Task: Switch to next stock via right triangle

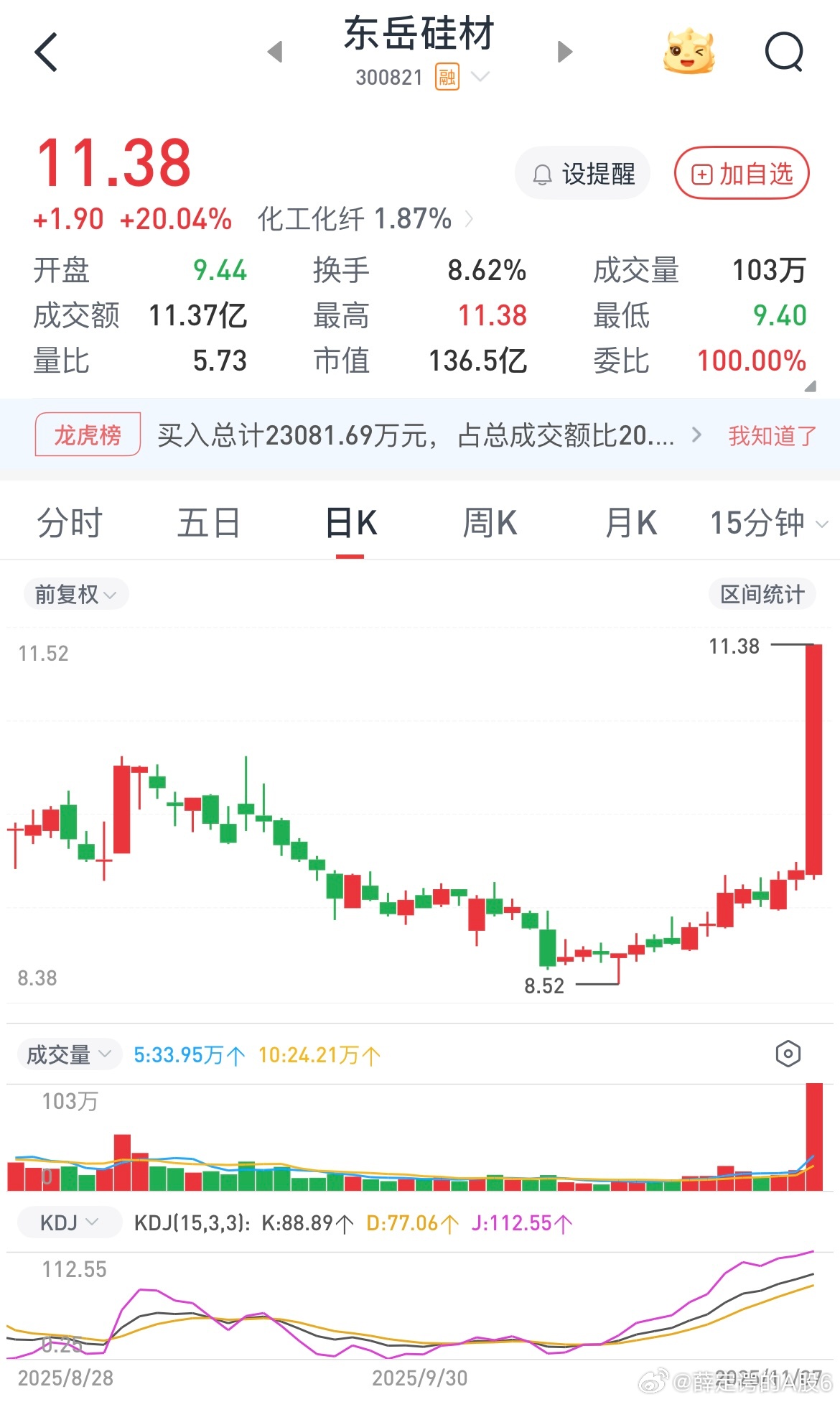Action: point(564,52)
